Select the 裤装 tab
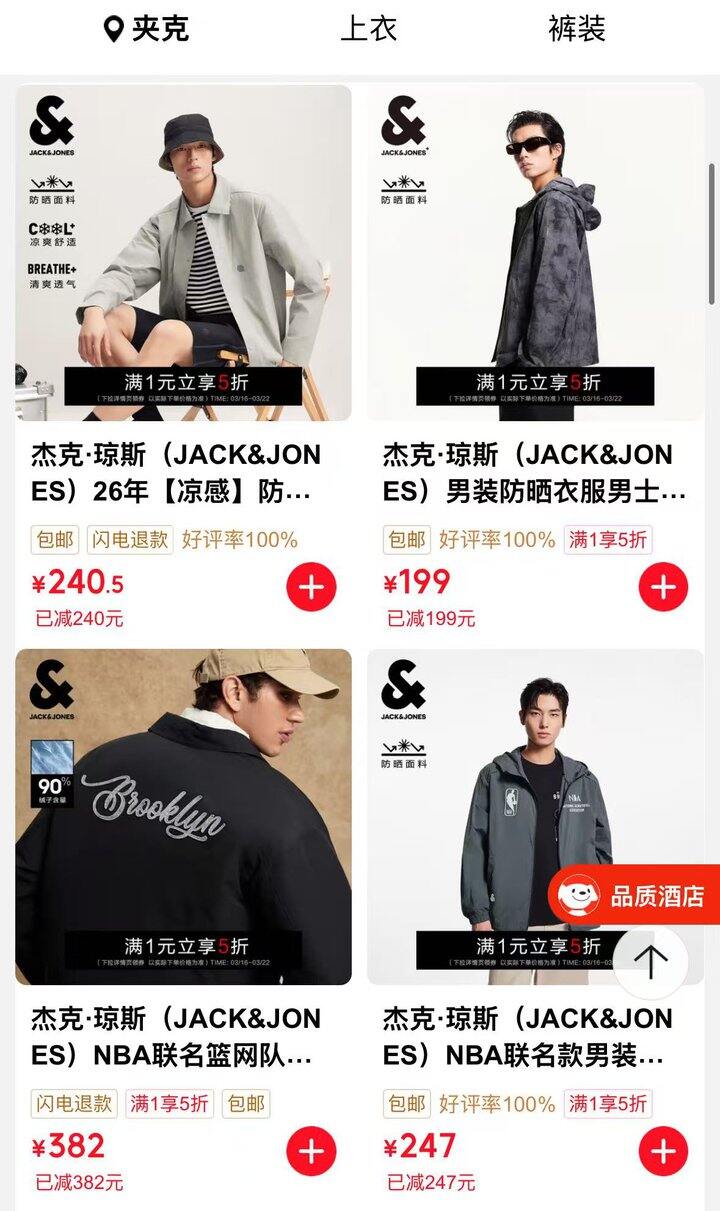Viewport: 720px width, 1211px height. click(577, 29)
